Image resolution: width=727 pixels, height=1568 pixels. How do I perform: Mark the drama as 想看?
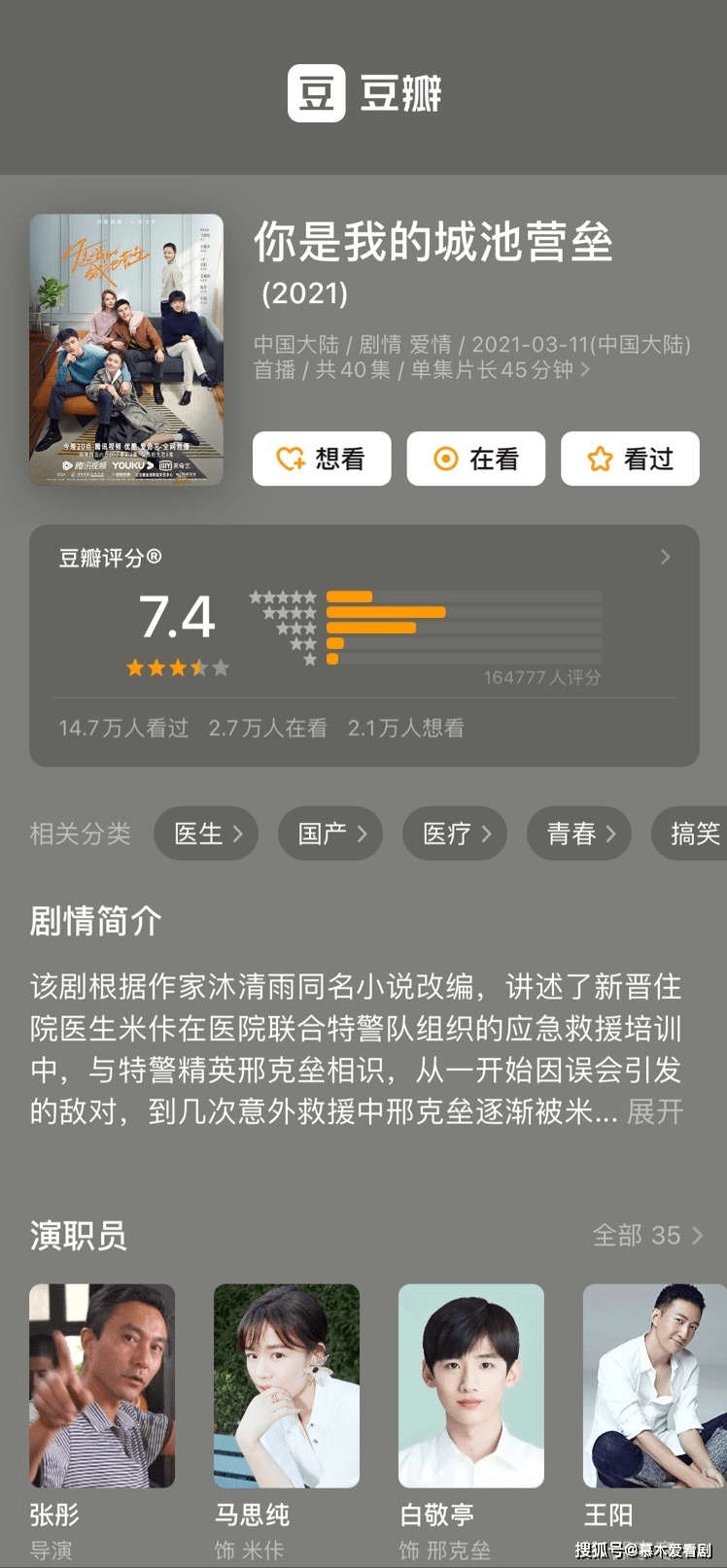(322, 458)
